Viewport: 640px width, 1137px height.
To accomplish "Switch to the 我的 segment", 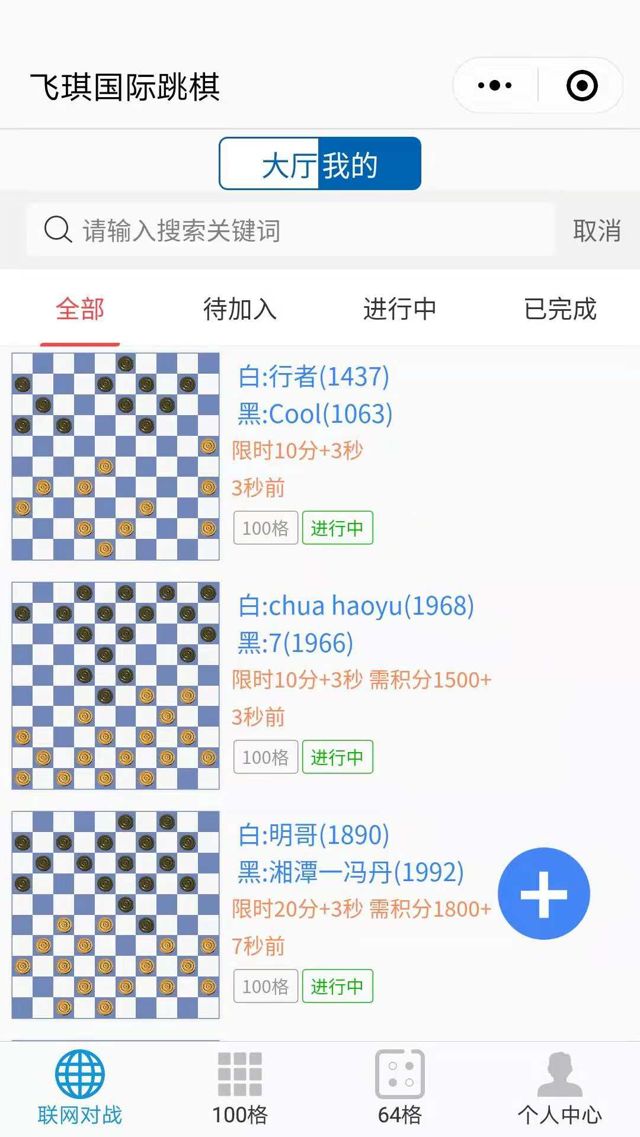I will pyautogui.click(x=351, y=165).
